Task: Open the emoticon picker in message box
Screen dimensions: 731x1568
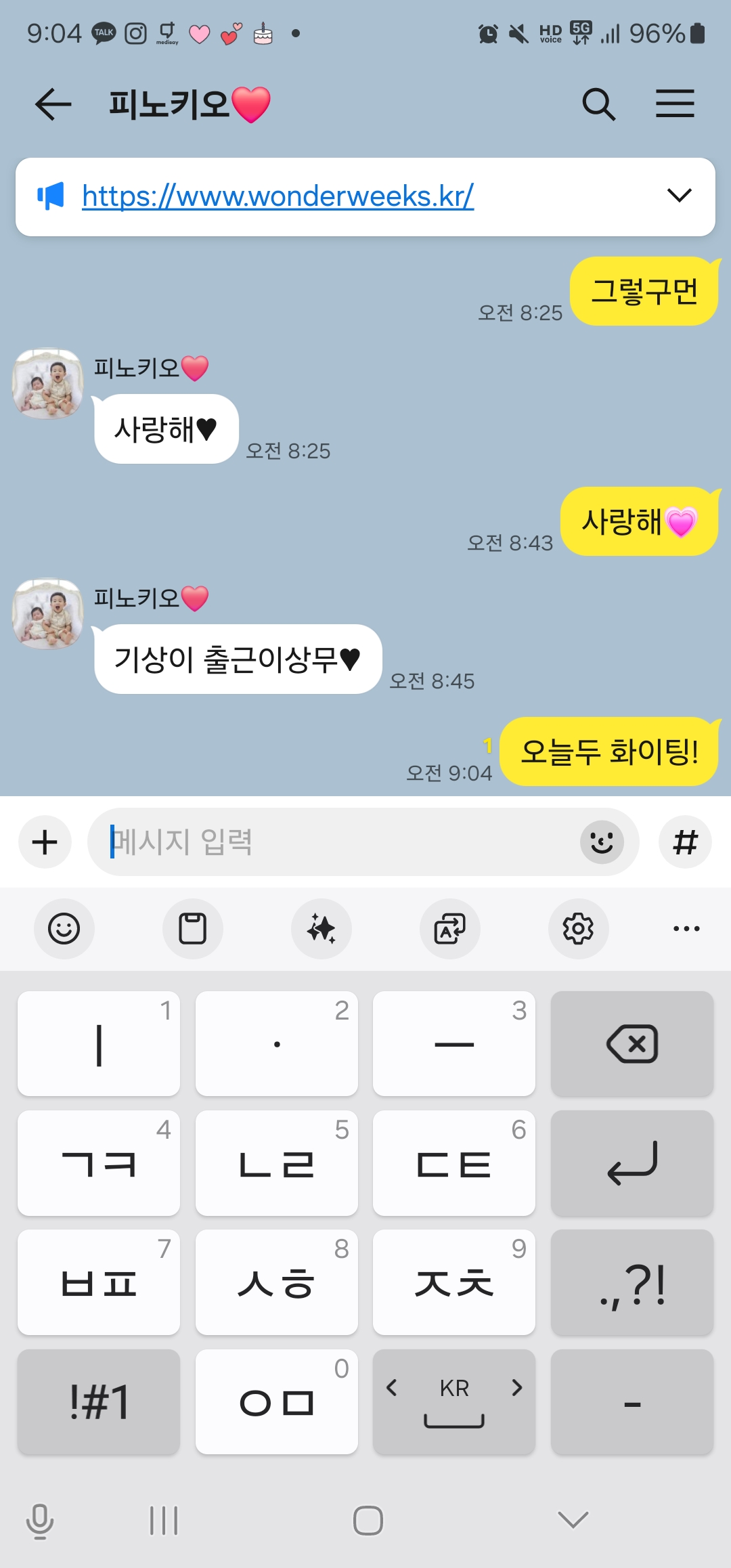Action: (x=602, y=842)
